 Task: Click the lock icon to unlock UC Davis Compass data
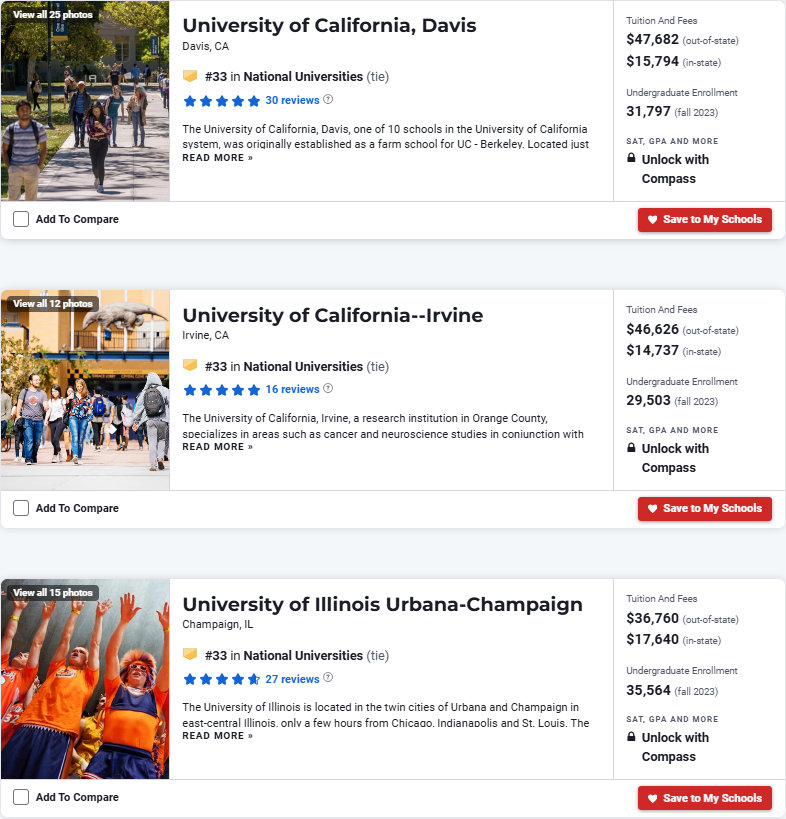631,159
